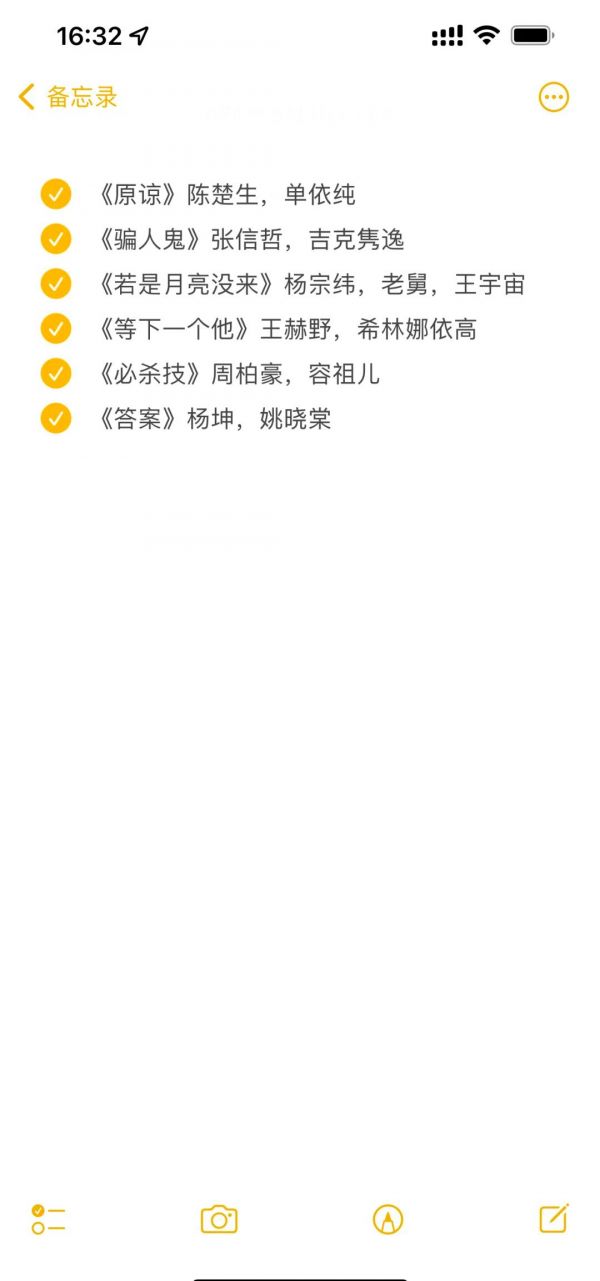Uncheck the 《若是月亮没来》杨宗纬 item
Image resolution: width=600 pixels, height=1281 pixels.
click(x=56, y=284)
